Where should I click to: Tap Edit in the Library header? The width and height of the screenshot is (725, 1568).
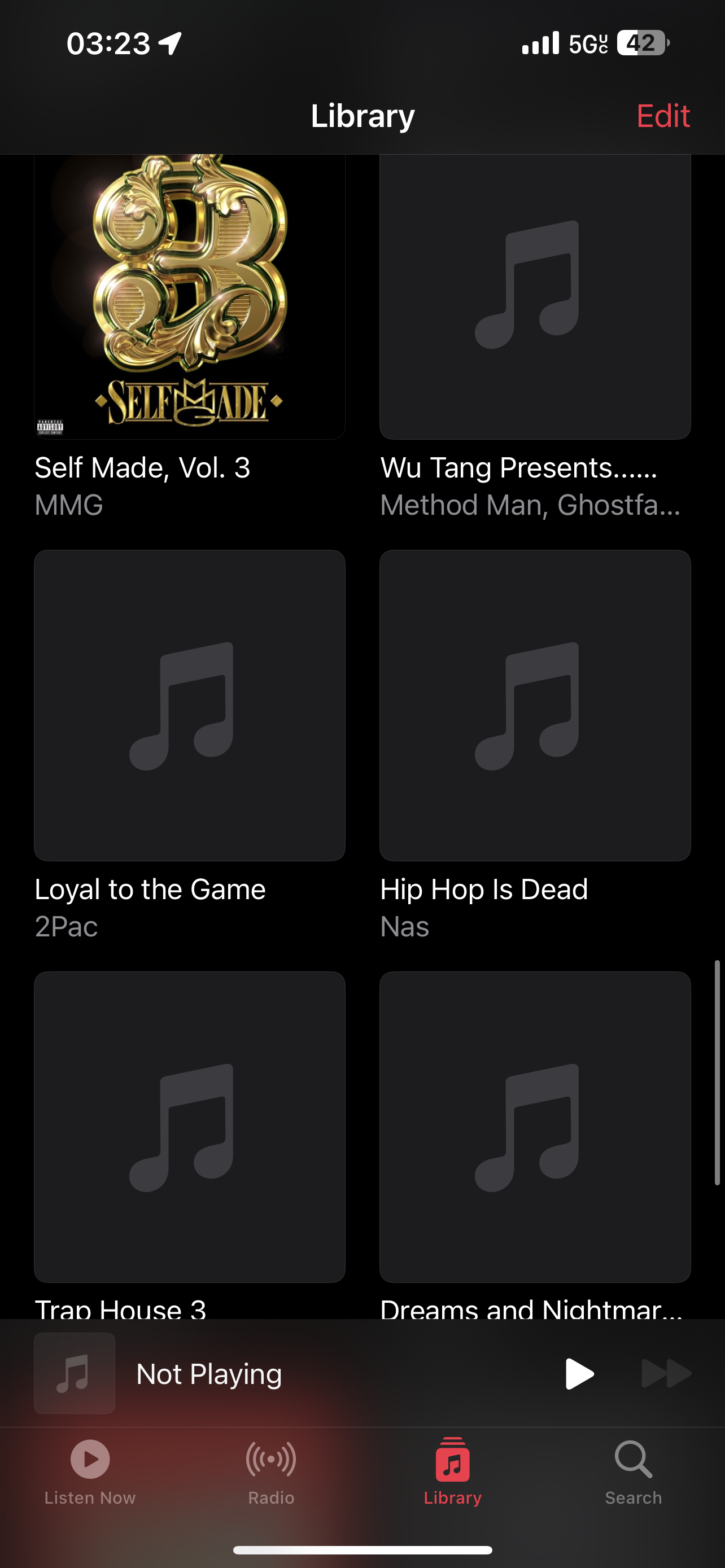tap(662, 116)
